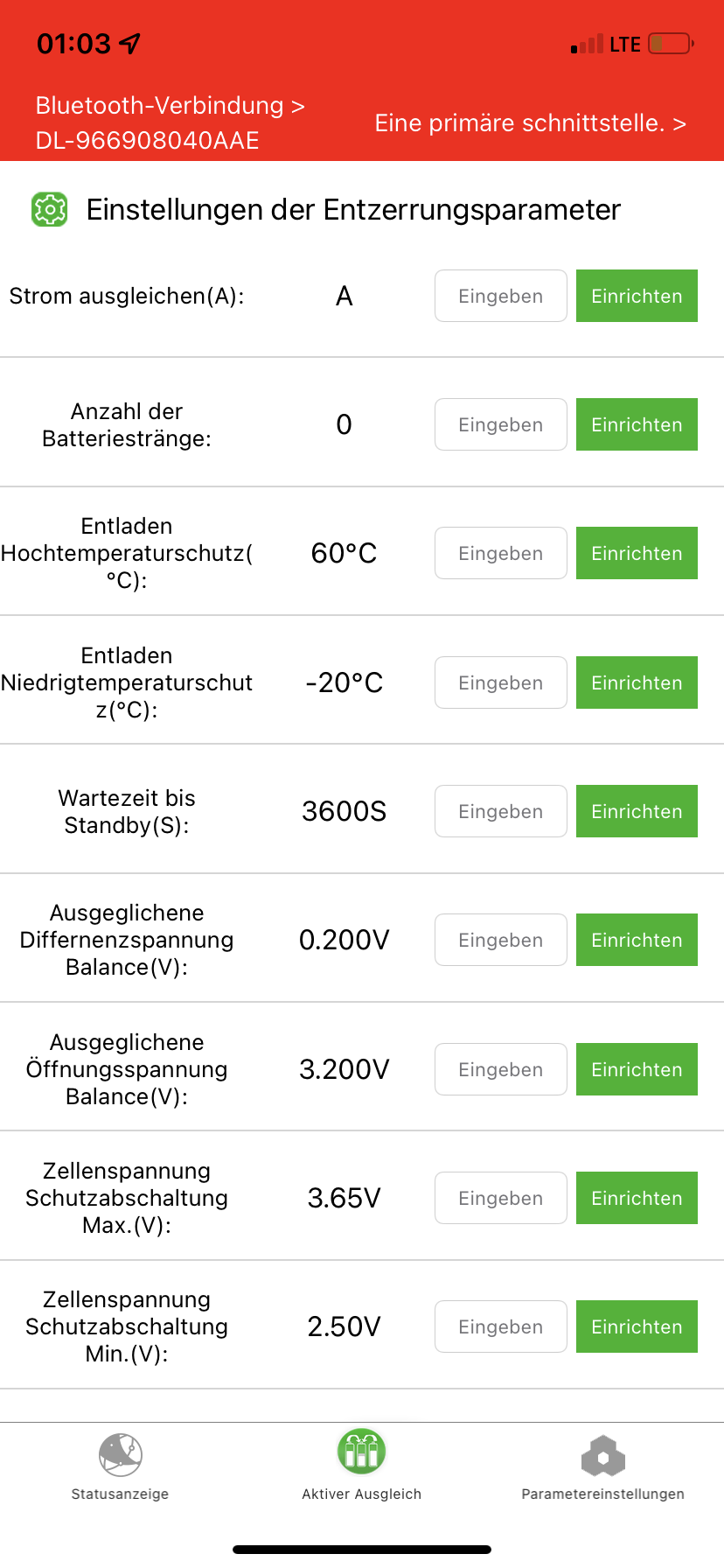
Task: Tap Einrichten for Zellenspannung Schutzabschaltung Min
Action: pyautogui.click(x=637, y=1326)
